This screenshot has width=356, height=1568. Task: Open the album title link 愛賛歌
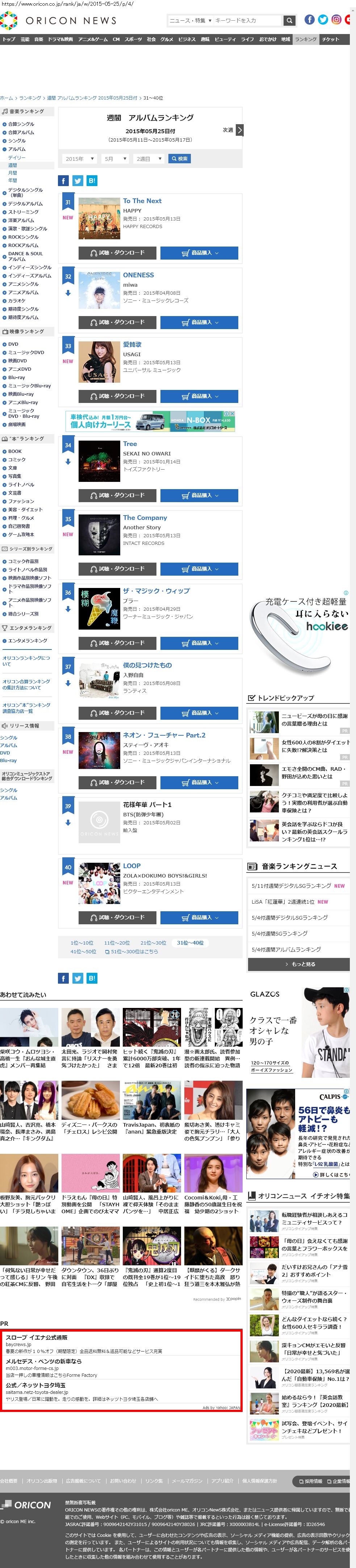point(132,345)
